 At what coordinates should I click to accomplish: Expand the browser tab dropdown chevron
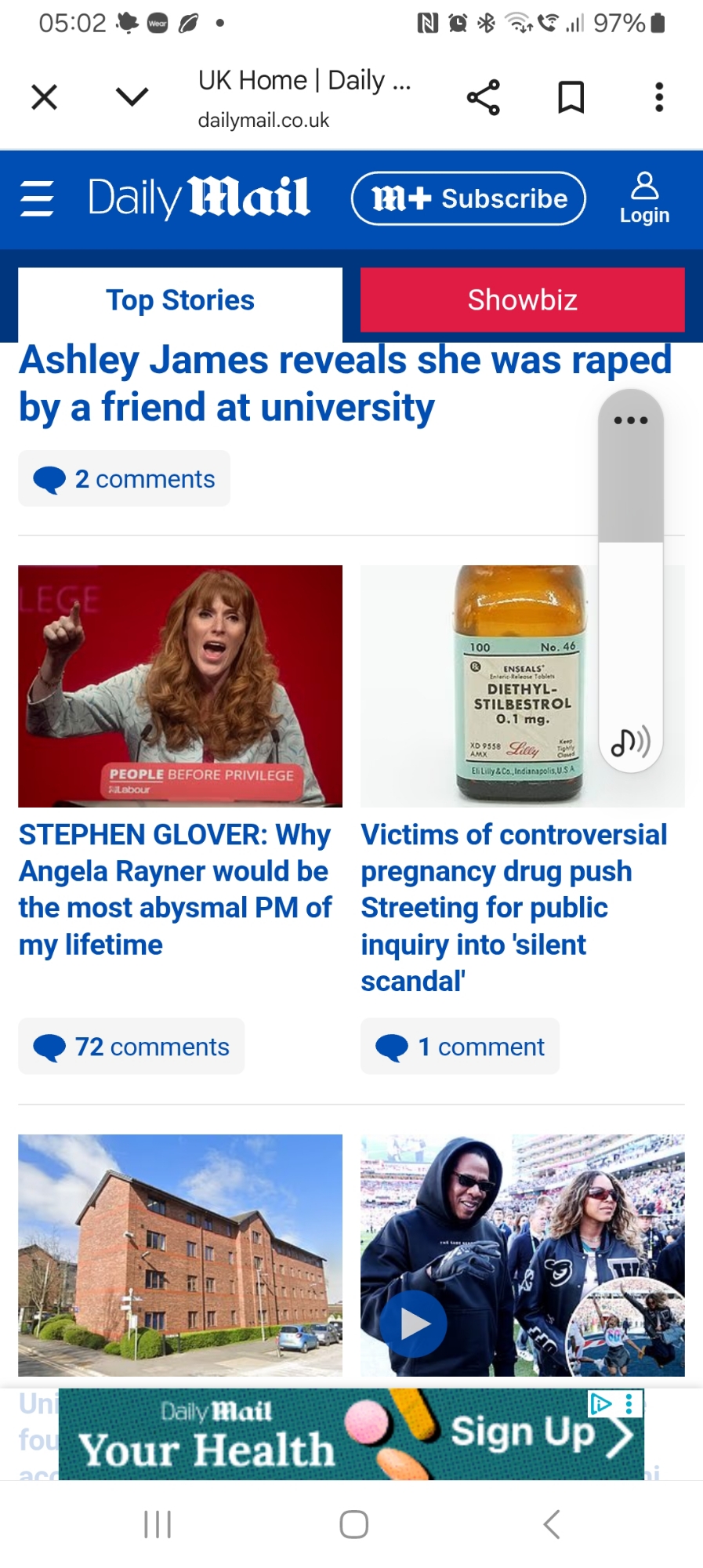132,97
